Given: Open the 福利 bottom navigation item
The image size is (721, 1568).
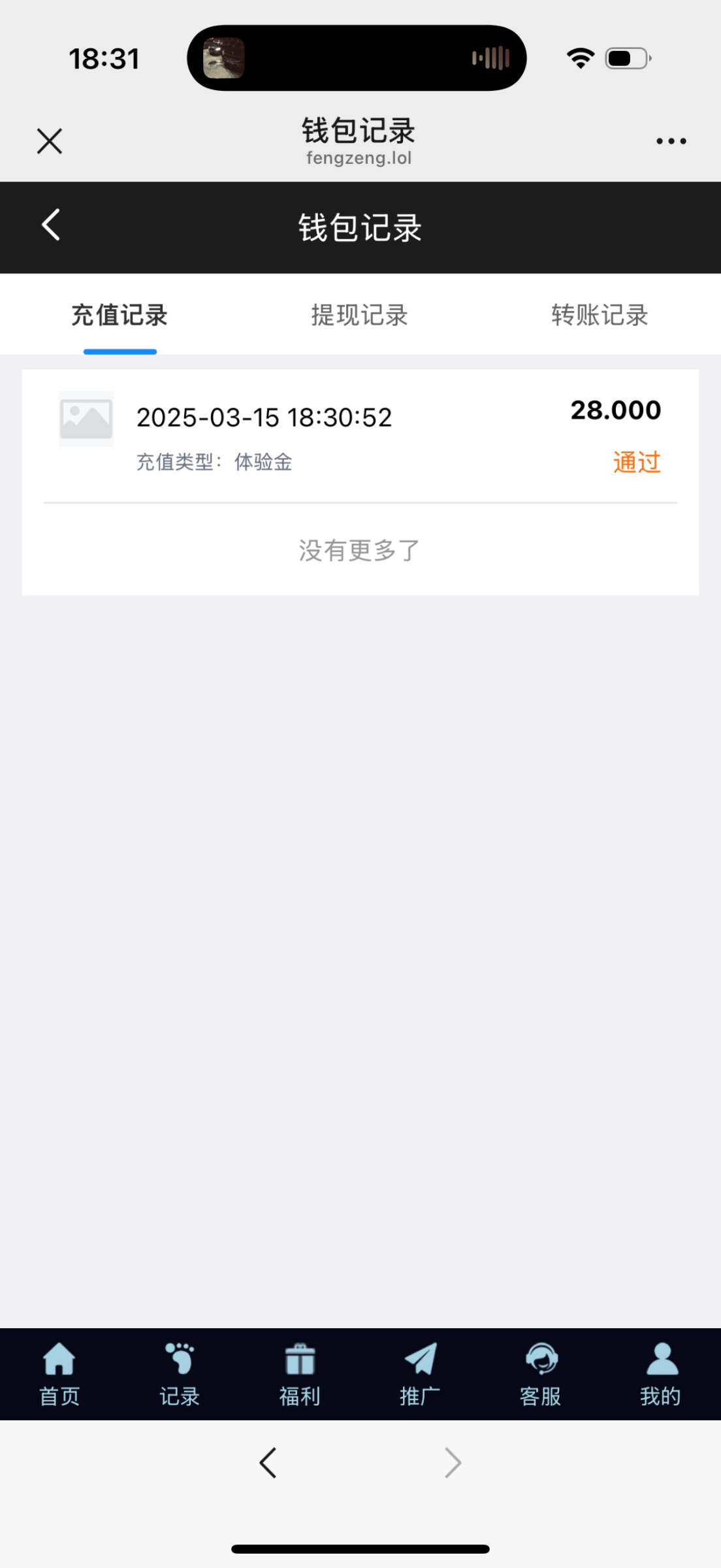Looking at the screenshot, I should 300,1375.
